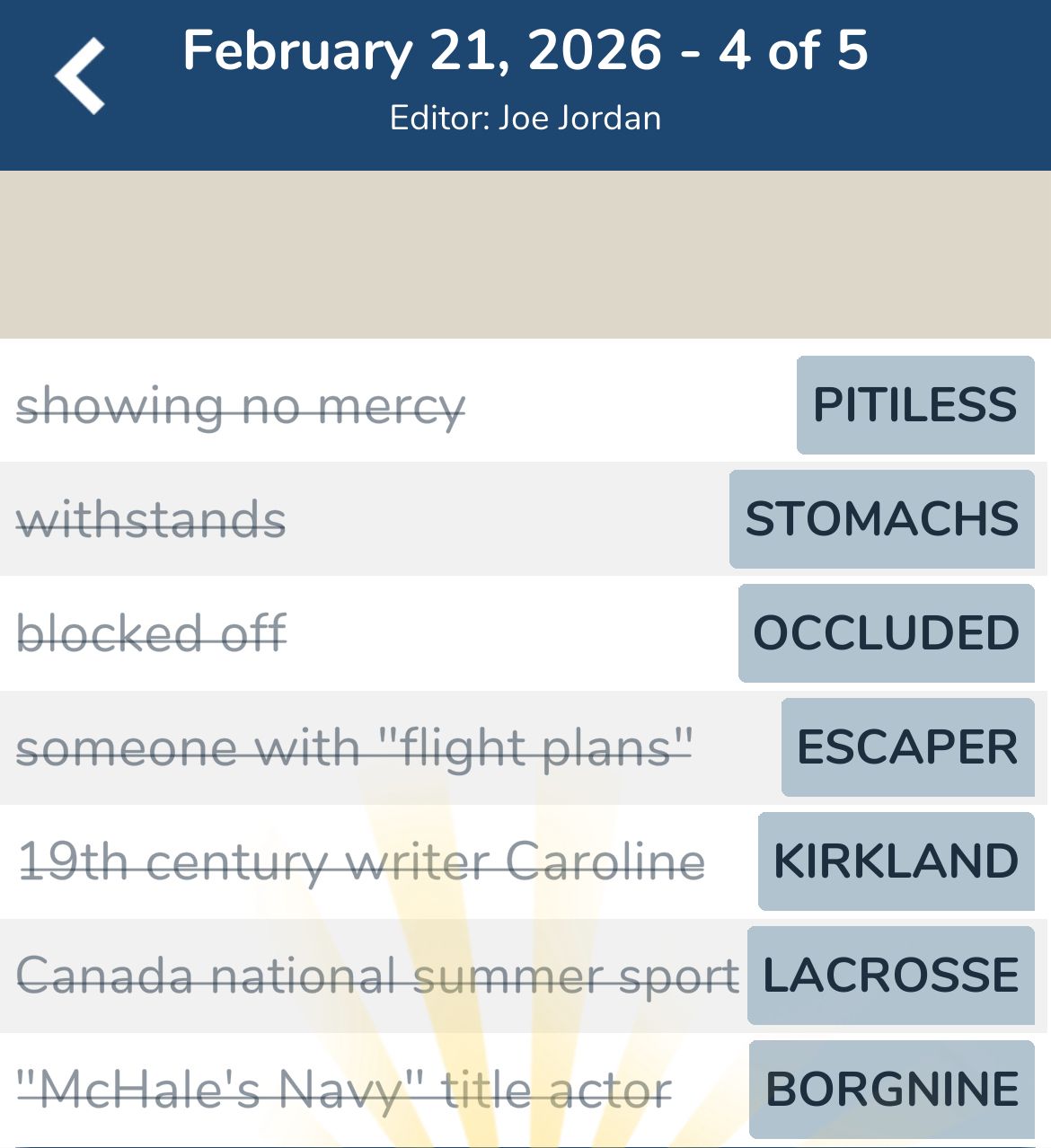Click the 'Canada national summer sport' clue
This screenshot has width=1051, height=1148.
377,975
